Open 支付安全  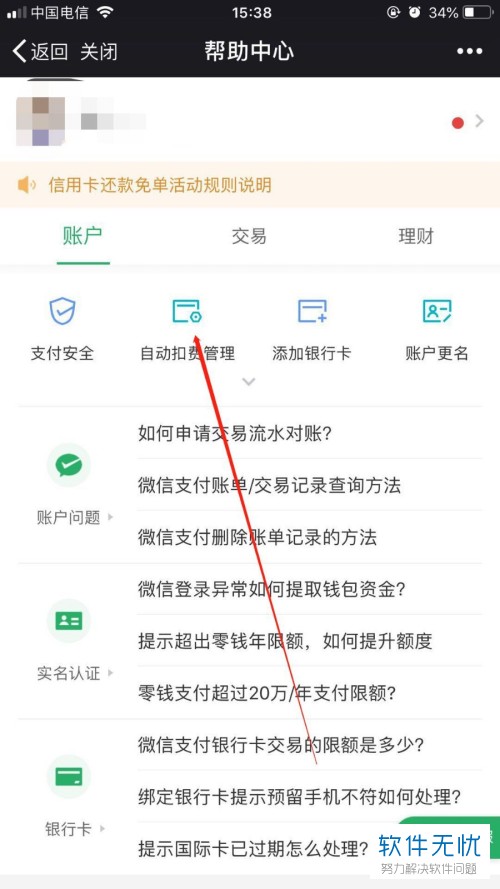click(x=62, y=330)
